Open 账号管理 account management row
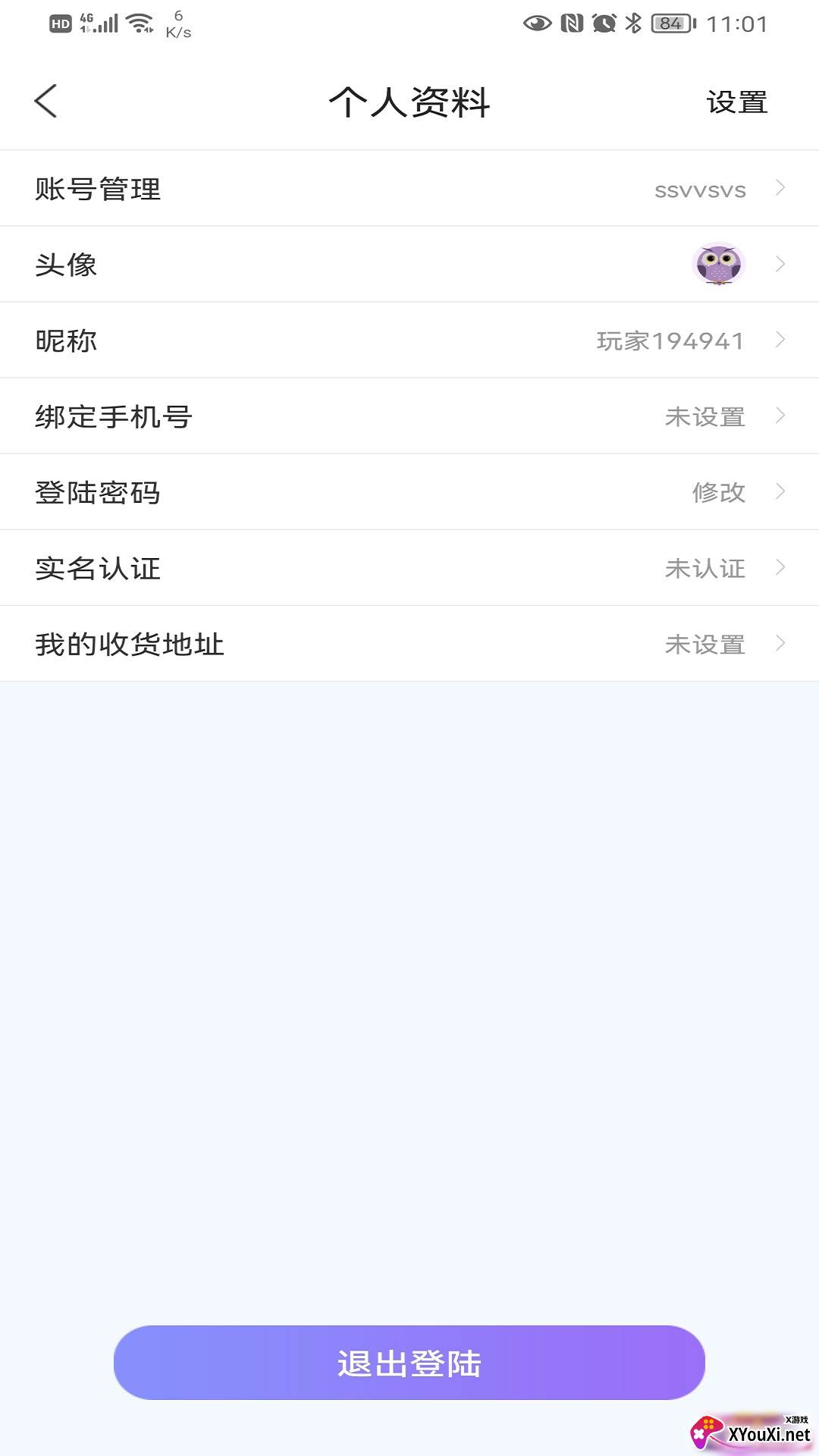Screen dimensions: 819x1456 pos(409,189)
